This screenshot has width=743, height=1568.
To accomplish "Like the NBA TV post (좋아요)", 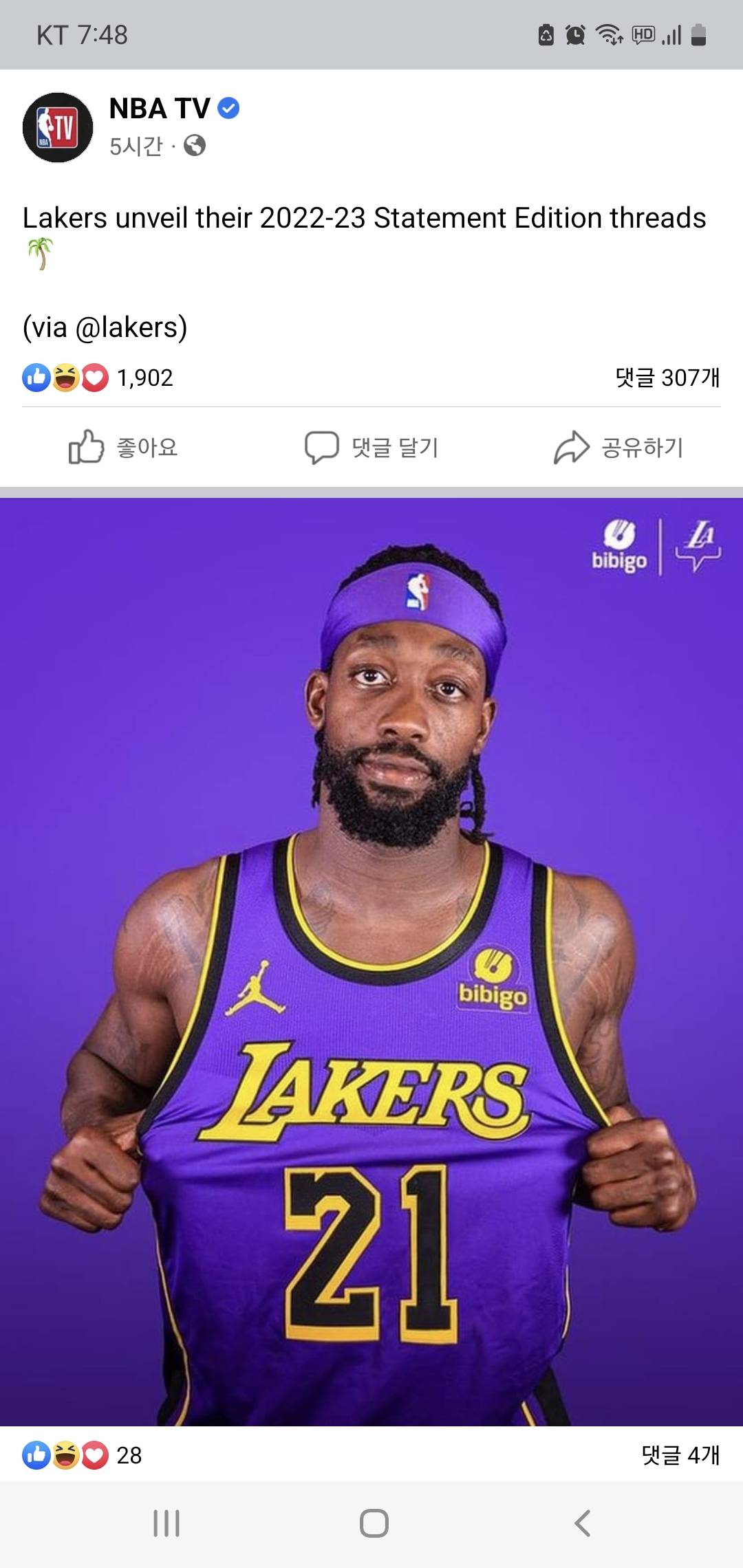I will tap(124, 448).
